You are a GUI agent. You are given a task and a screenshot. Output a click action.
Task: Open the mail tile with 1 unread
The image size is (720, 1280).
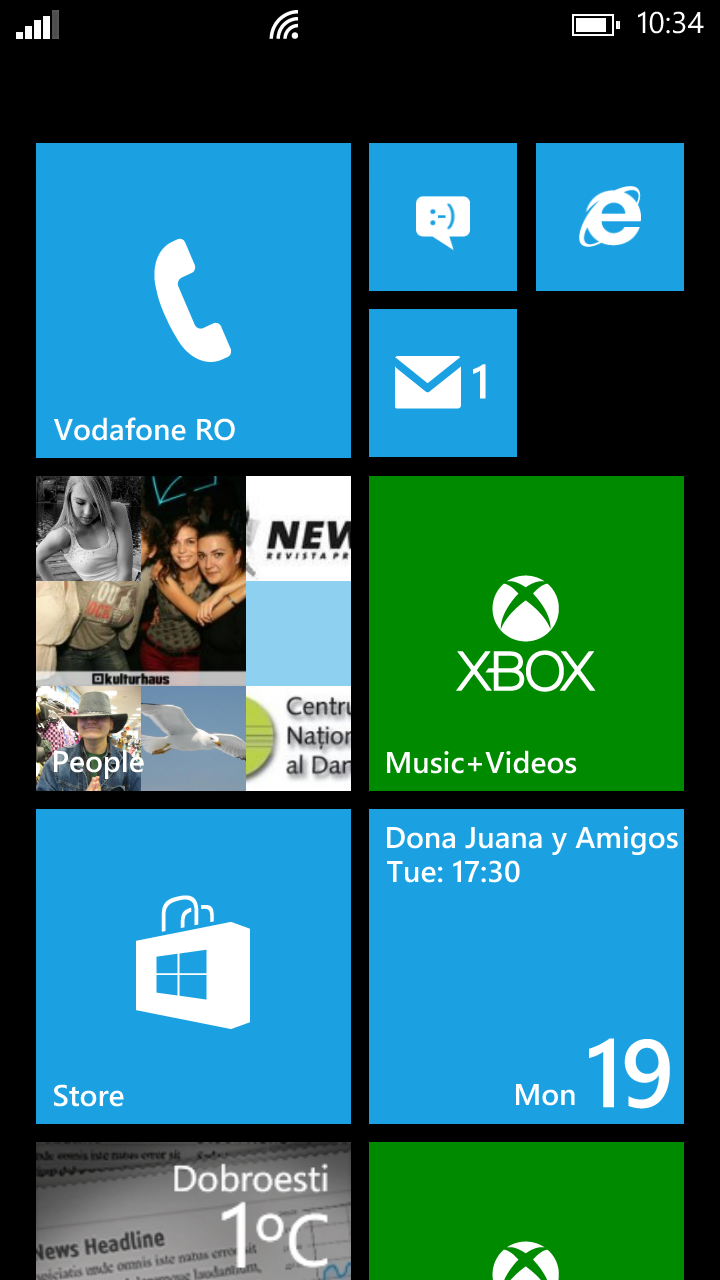443,383
